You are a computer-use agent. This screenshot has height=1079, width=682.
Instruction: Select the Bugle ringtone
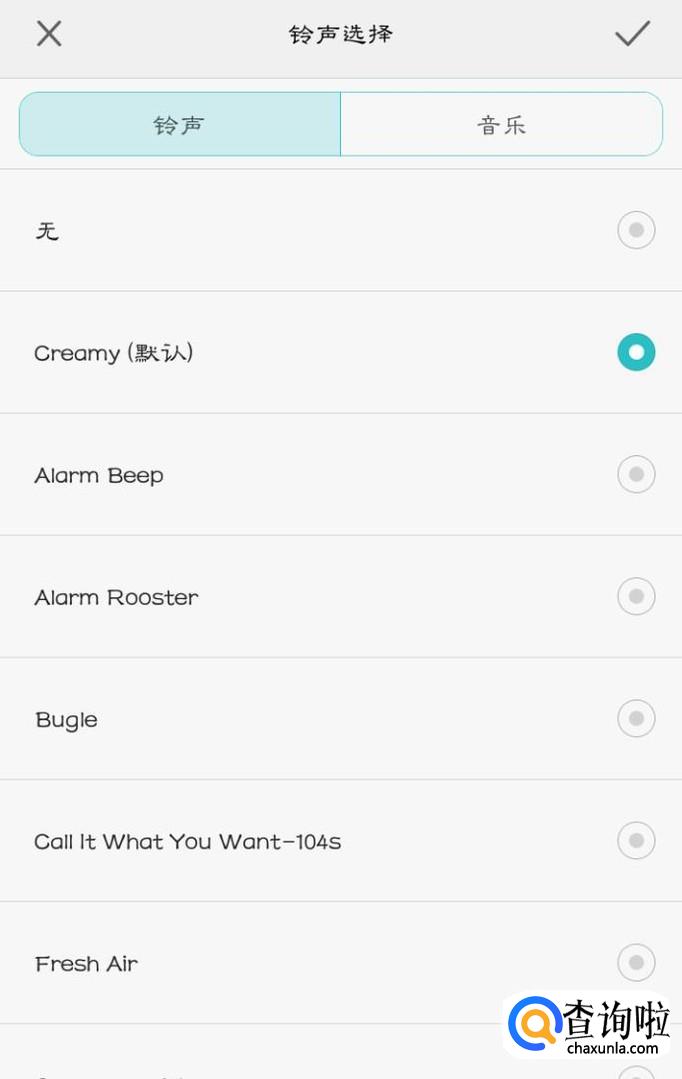coord(635,719)
